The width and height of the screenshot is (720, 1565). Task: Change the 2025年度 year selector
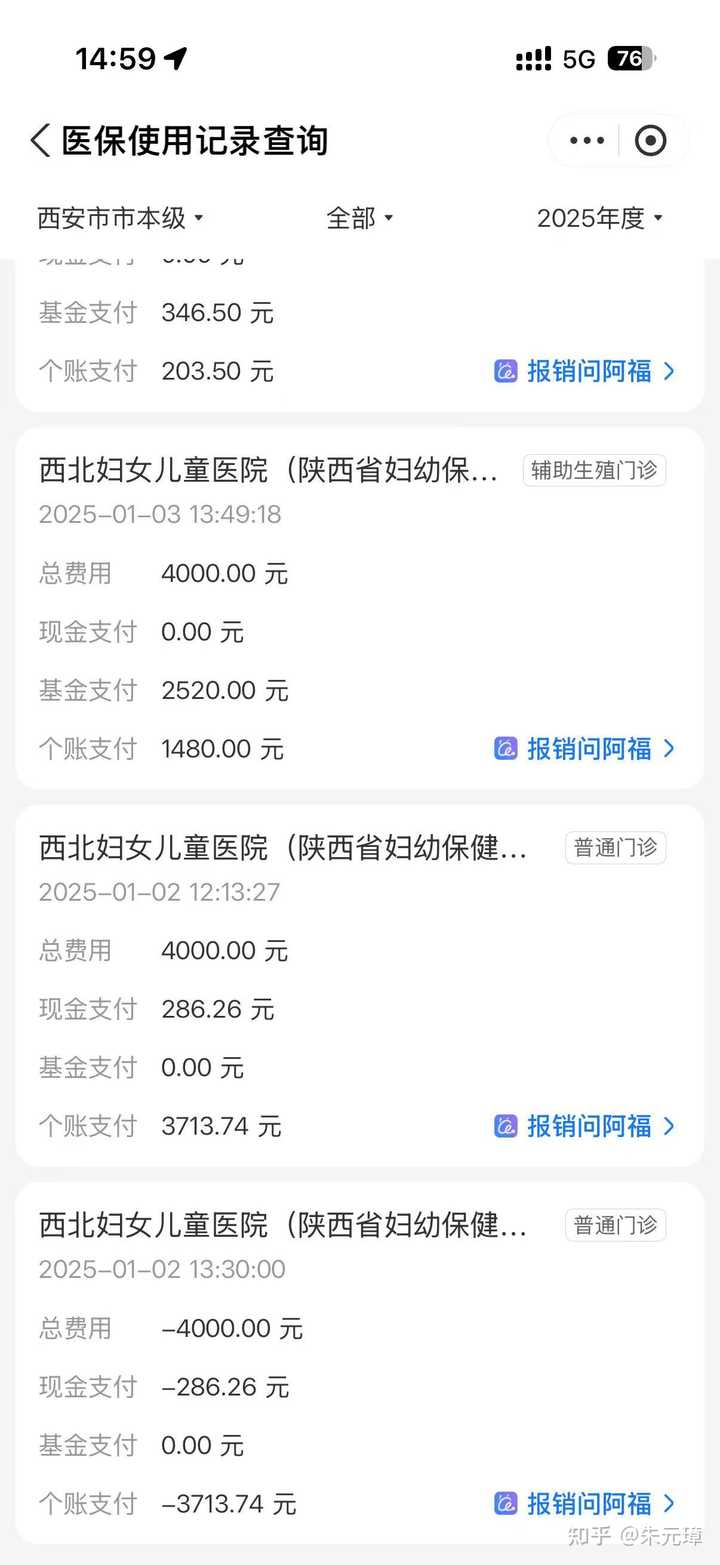click(x=599, y=218)
